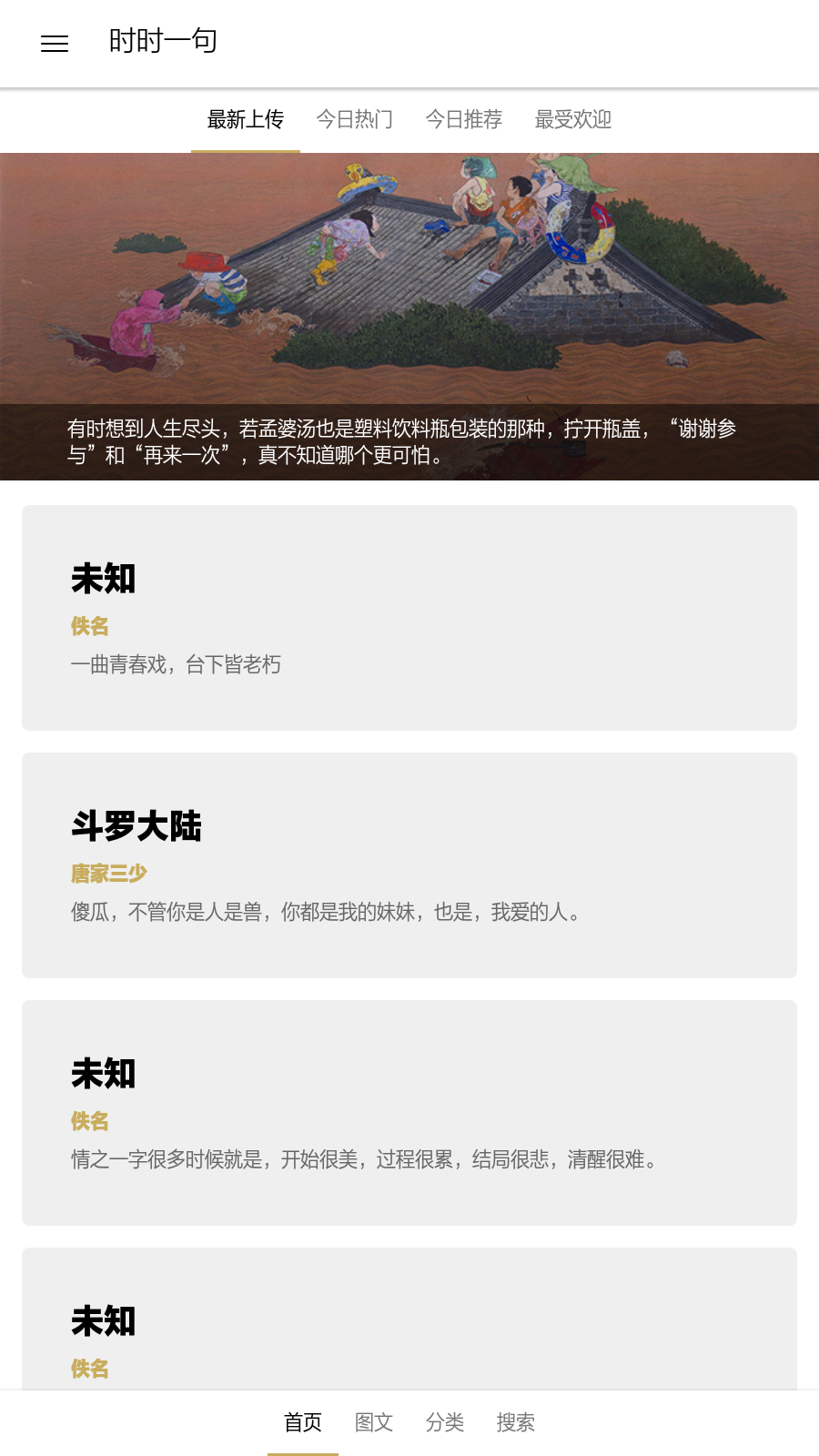Switch to the 最受欢迎 tab
This screenshot has height=1456, width=819.
click(x=573, y=120)
